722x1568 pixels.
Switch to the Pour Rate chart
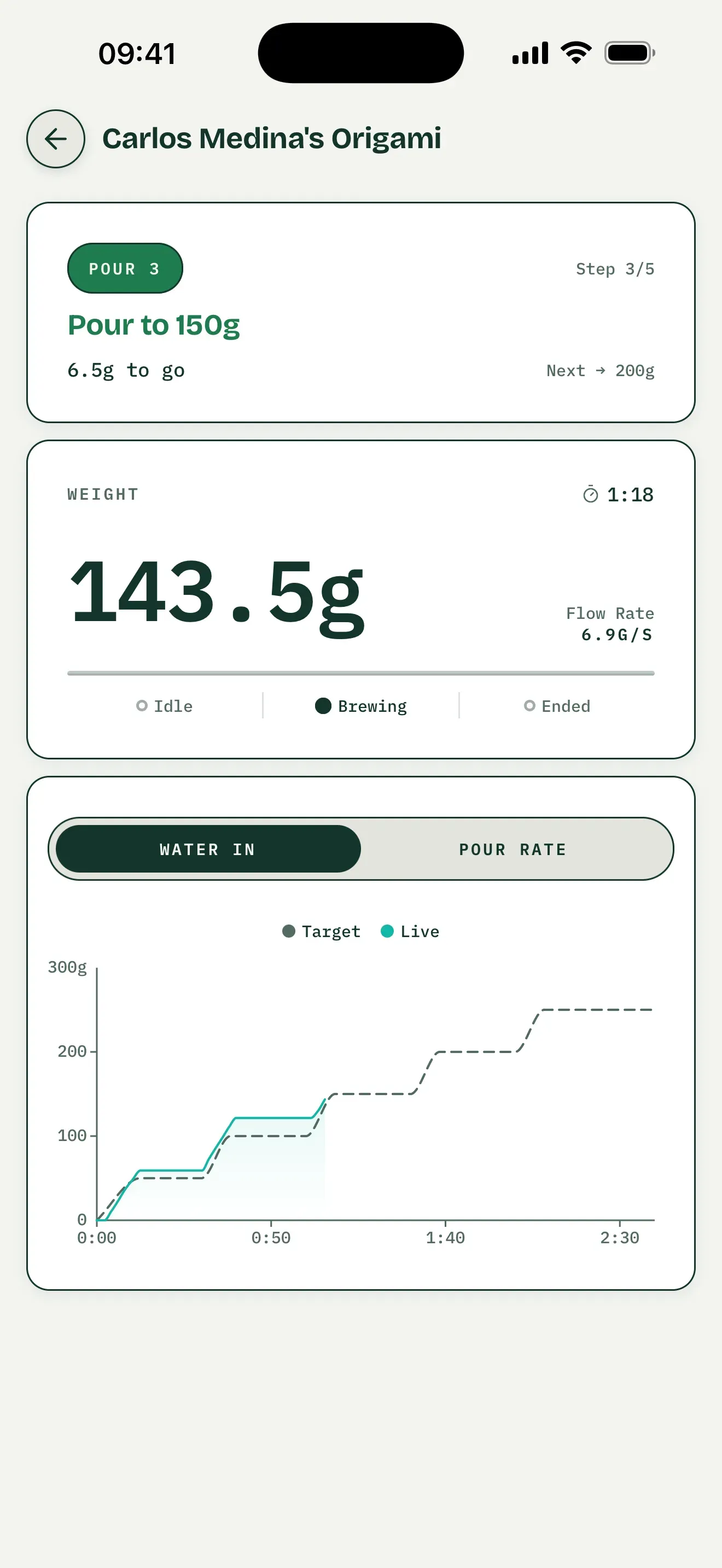513,849
